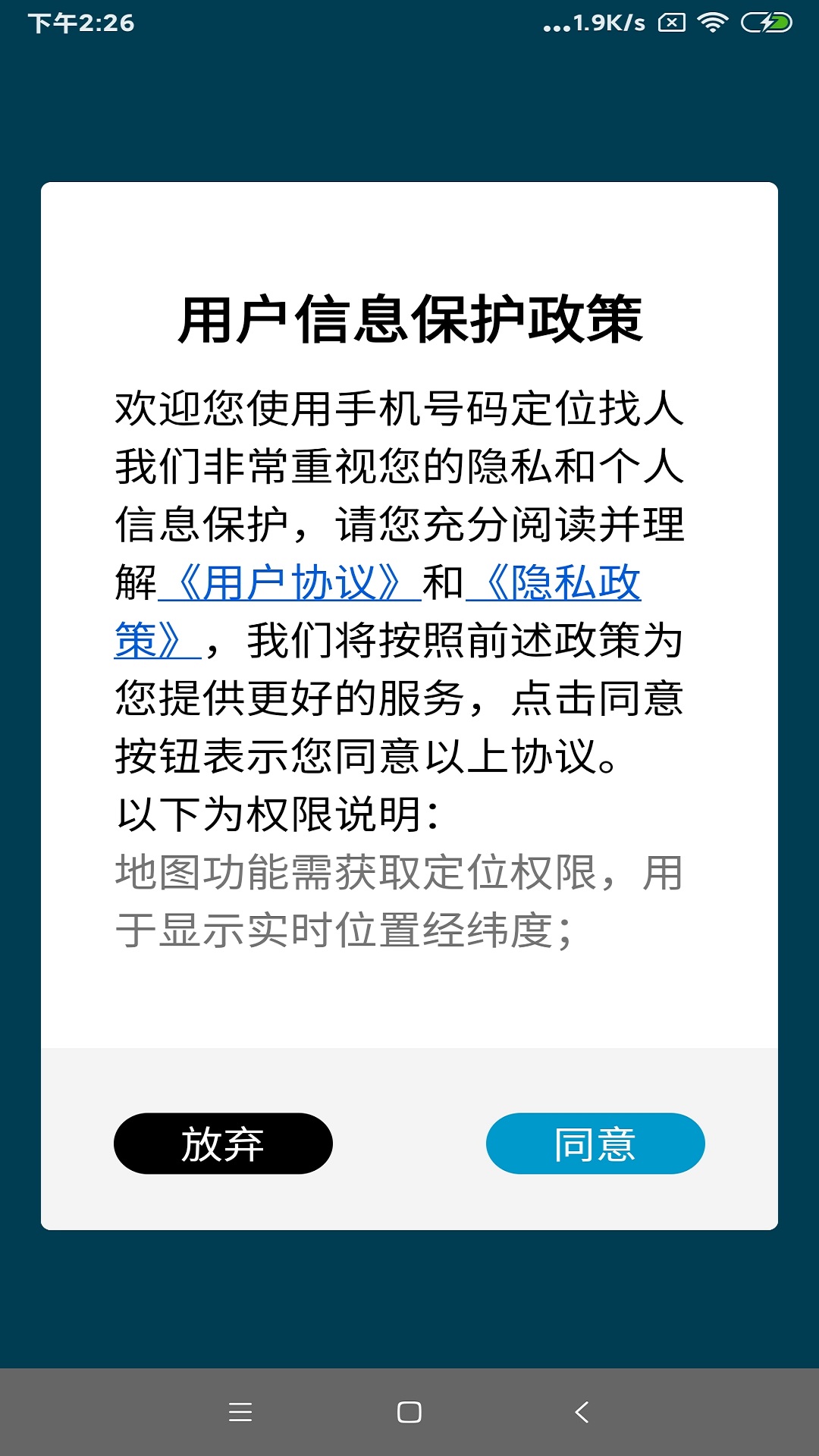Open the Wi-Fi status icon
The width and height of the screenshot is (819, 1456).
[x=714, y=23]
